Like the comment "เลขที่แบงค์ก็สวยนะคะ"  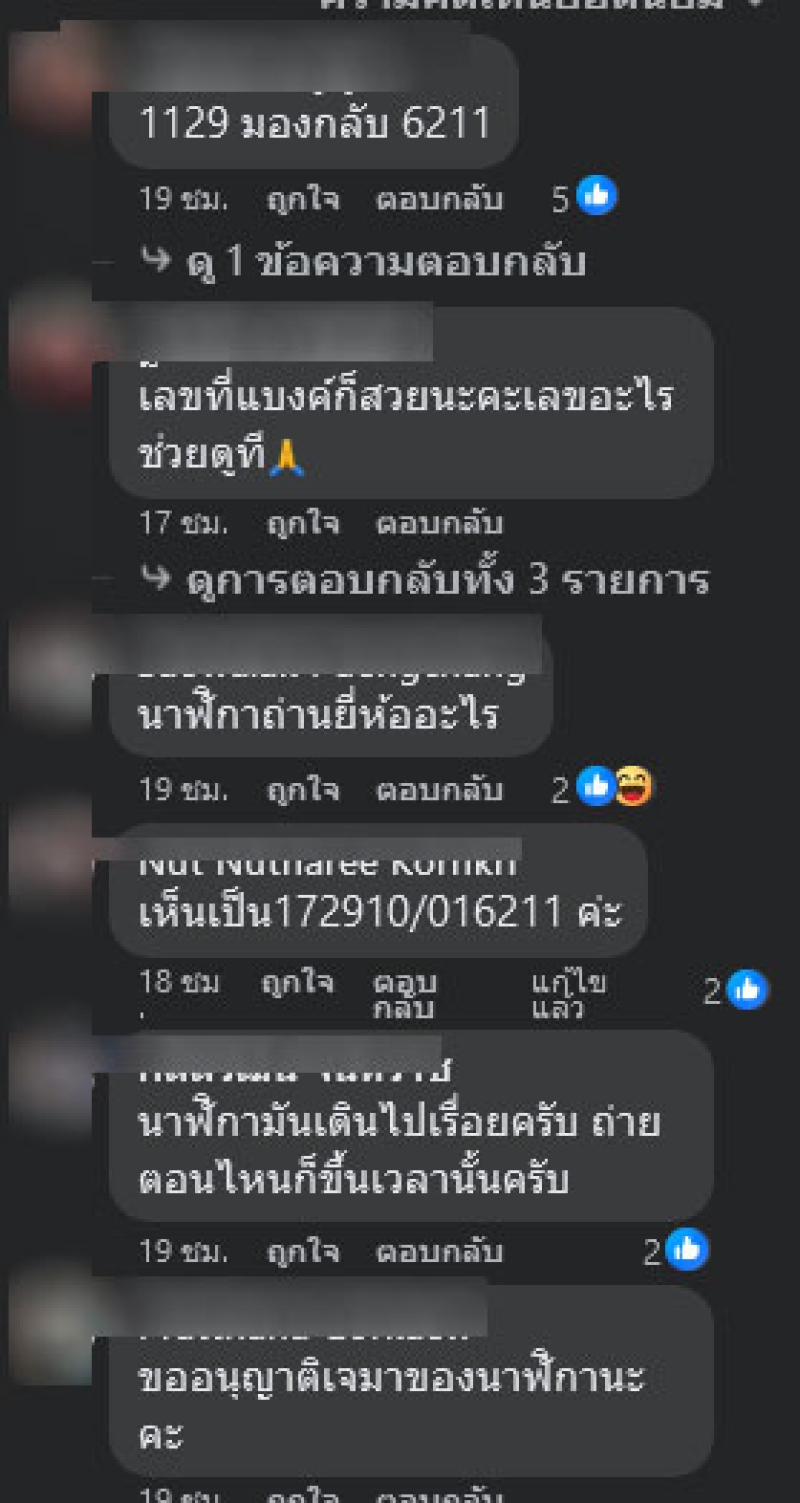click(x=302, y=523)
